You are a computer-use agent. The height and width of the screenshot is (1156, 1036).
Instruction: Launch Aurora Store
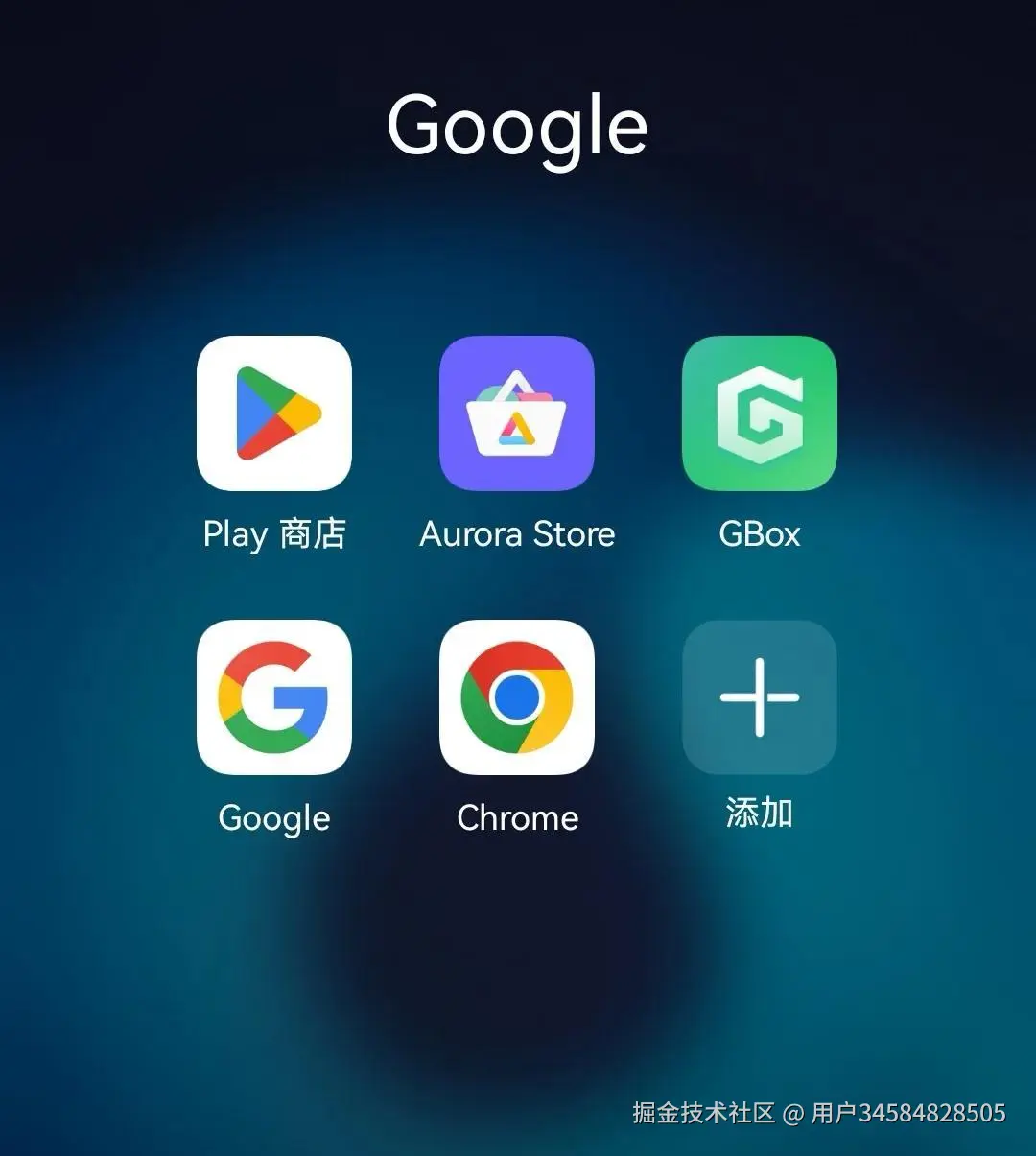[x=517, y=413]
